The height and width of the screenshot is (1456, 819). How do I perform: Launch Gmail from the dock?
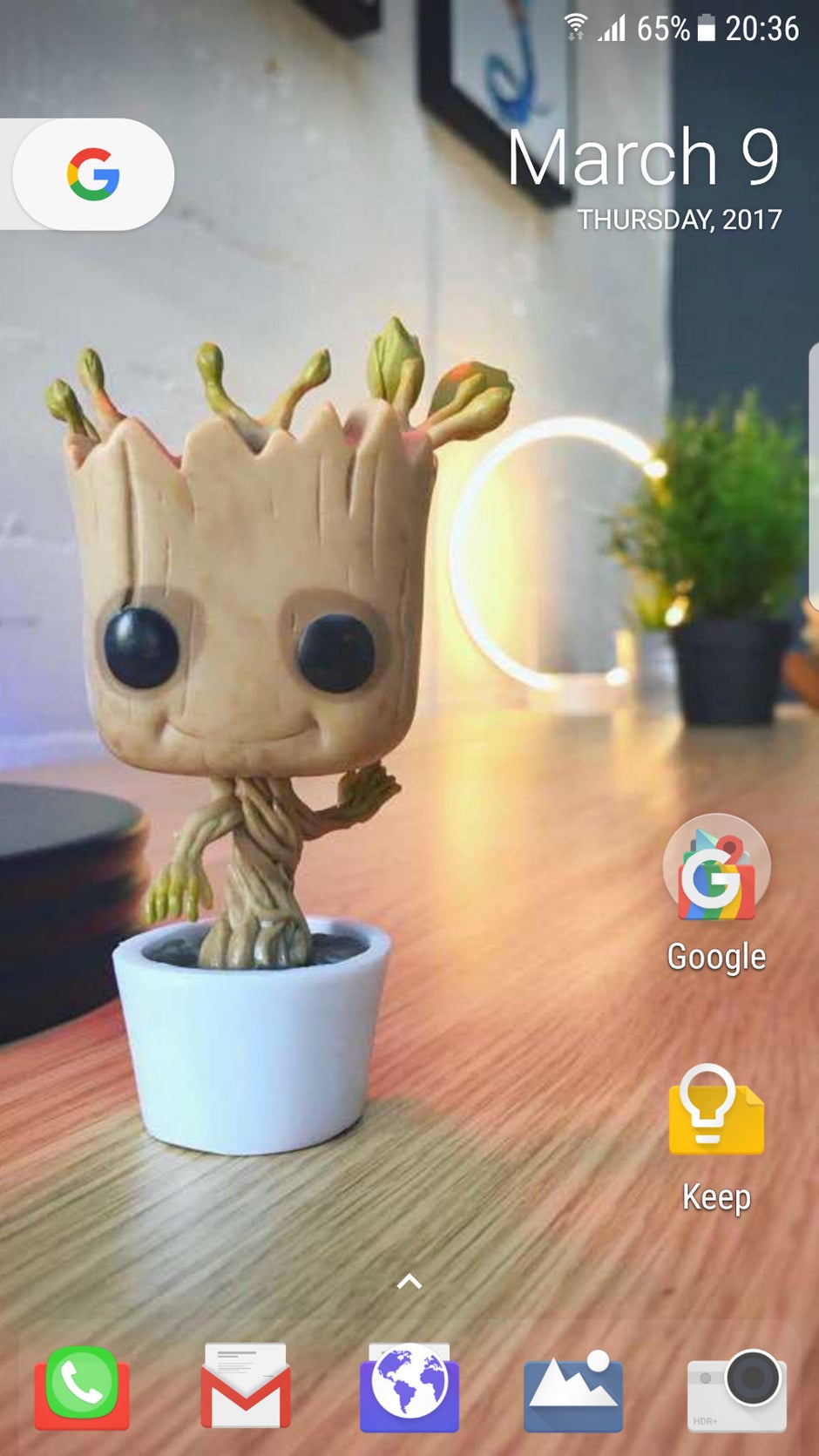pos(246,1387)
